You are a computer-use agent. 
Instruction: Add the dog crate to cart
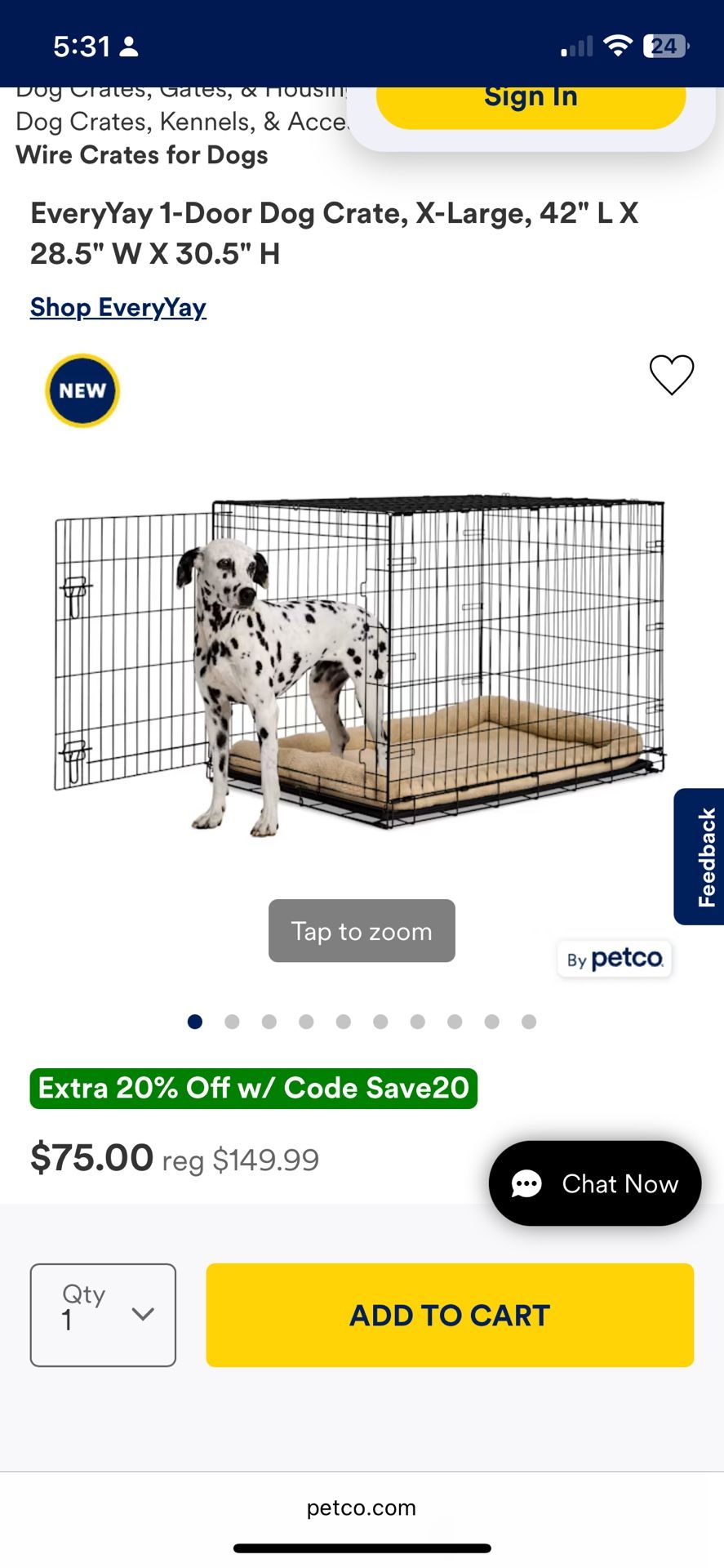point(450,1315)
